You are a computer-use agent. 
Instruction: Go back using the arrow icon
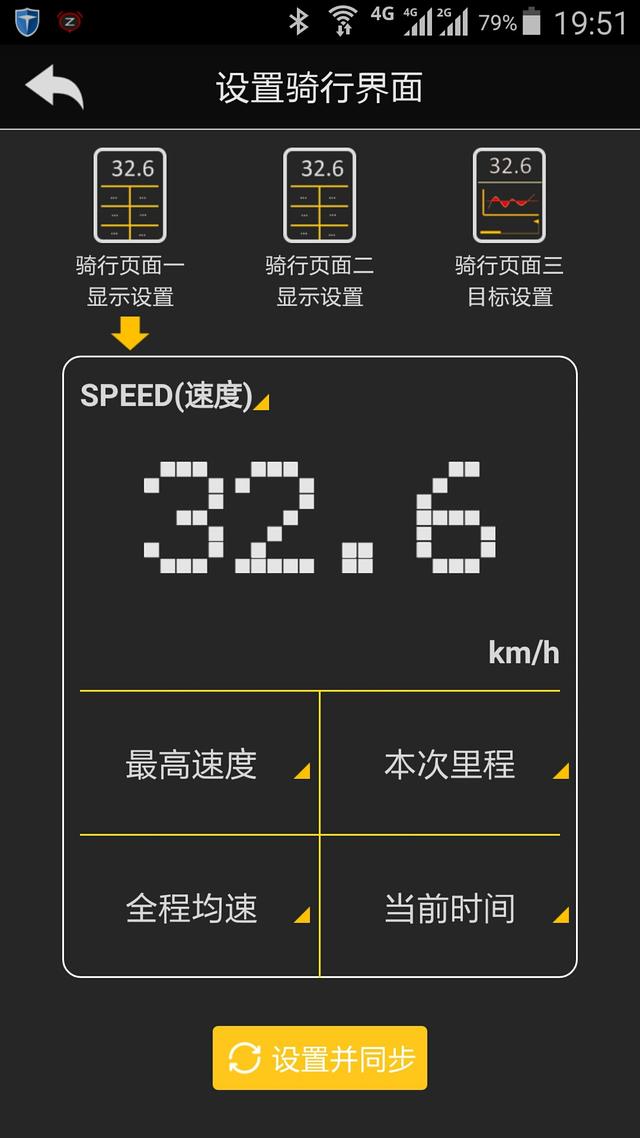[x=54, y=87]
